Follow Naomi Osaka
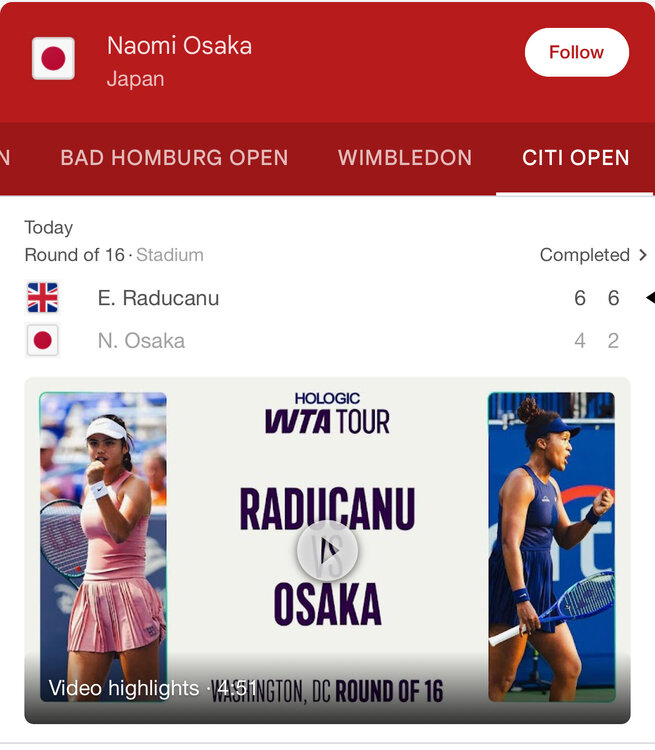 tap(576, 53)
